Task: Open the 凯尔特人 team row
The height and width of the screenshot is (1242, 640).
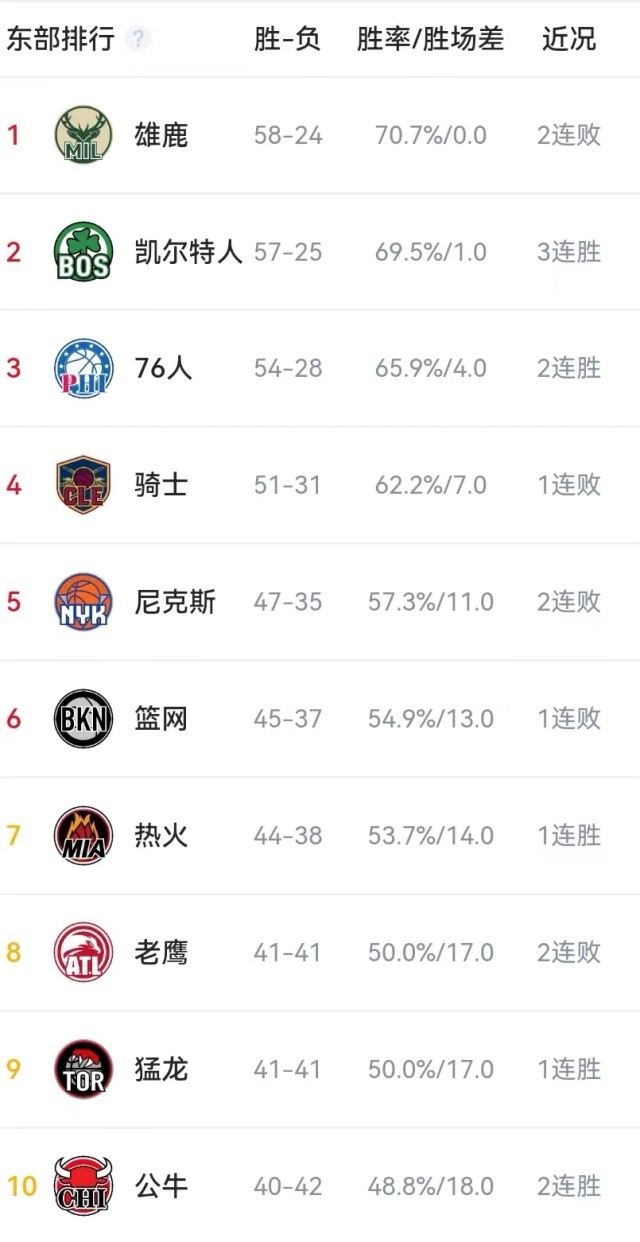Action: tap(188, 252)
